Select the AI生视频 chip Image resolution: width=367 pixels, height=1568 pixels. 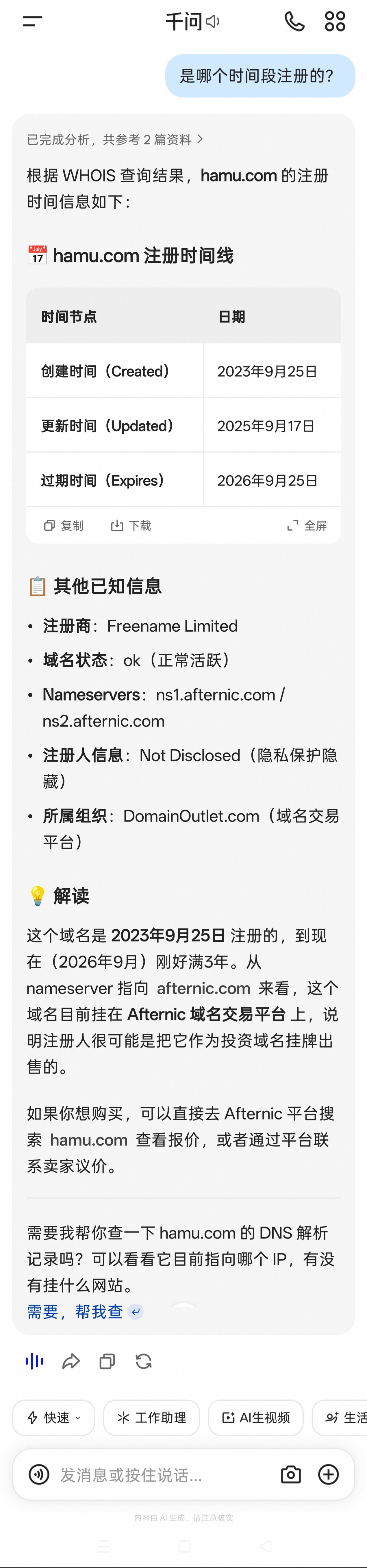(x=256, y=1418)
